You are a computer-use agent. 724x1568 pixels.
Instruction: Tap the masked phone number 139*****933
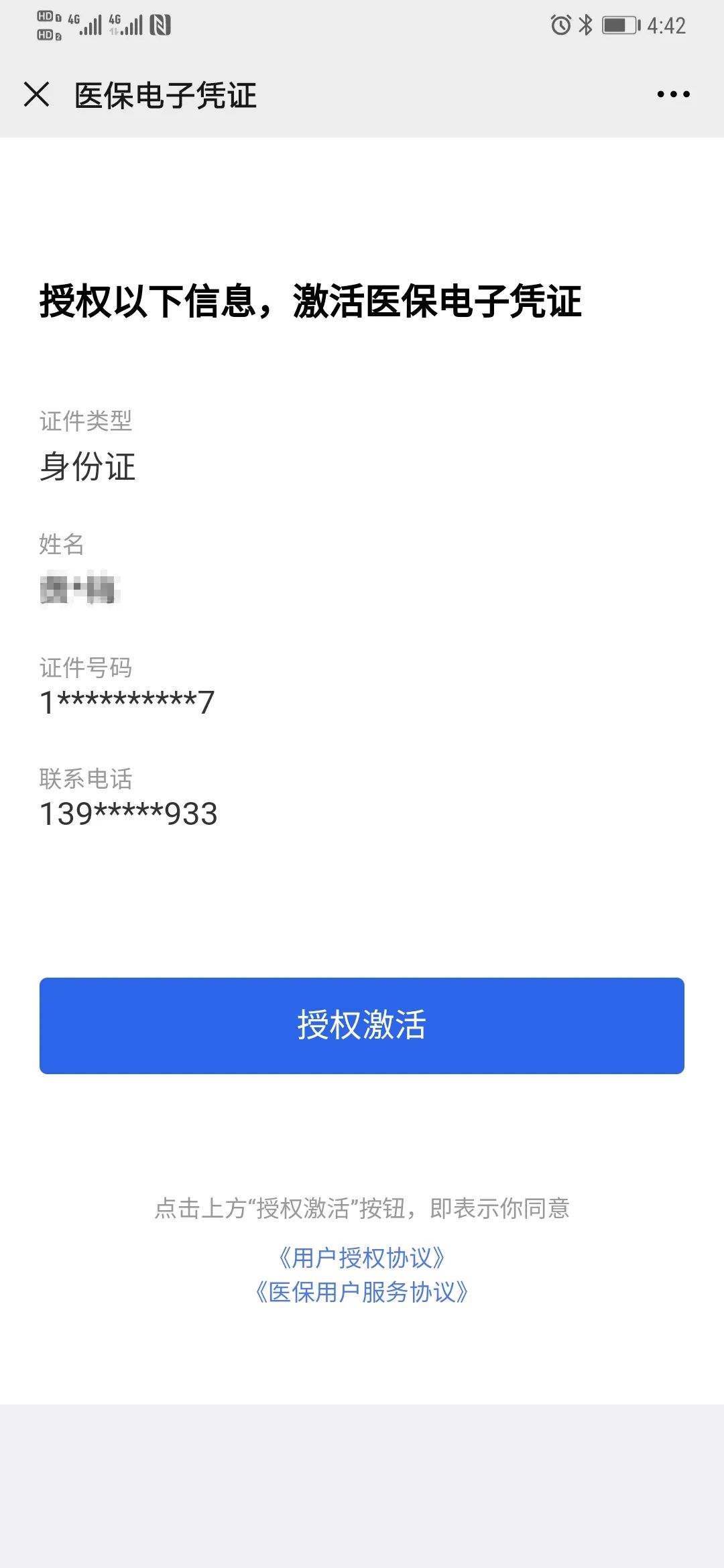(127, 814)
